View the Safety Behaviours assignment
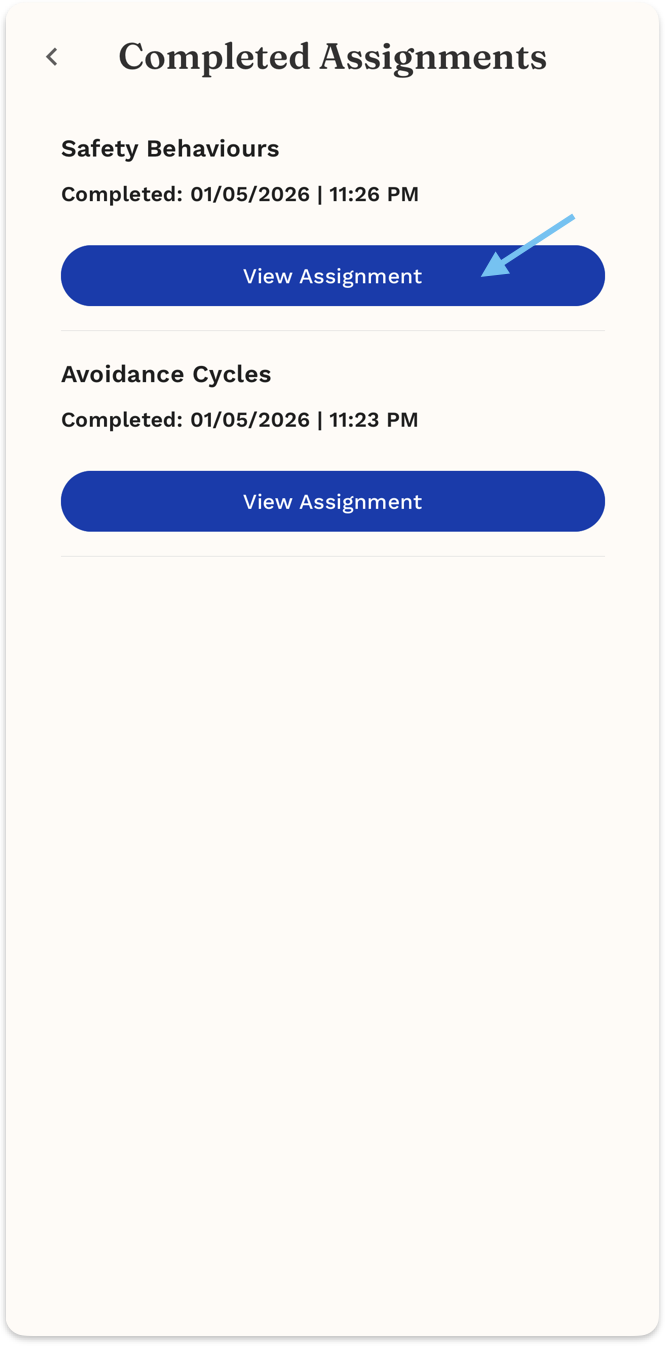The height and width of the screenshot is (1346, 666). (x=332, y=276)
